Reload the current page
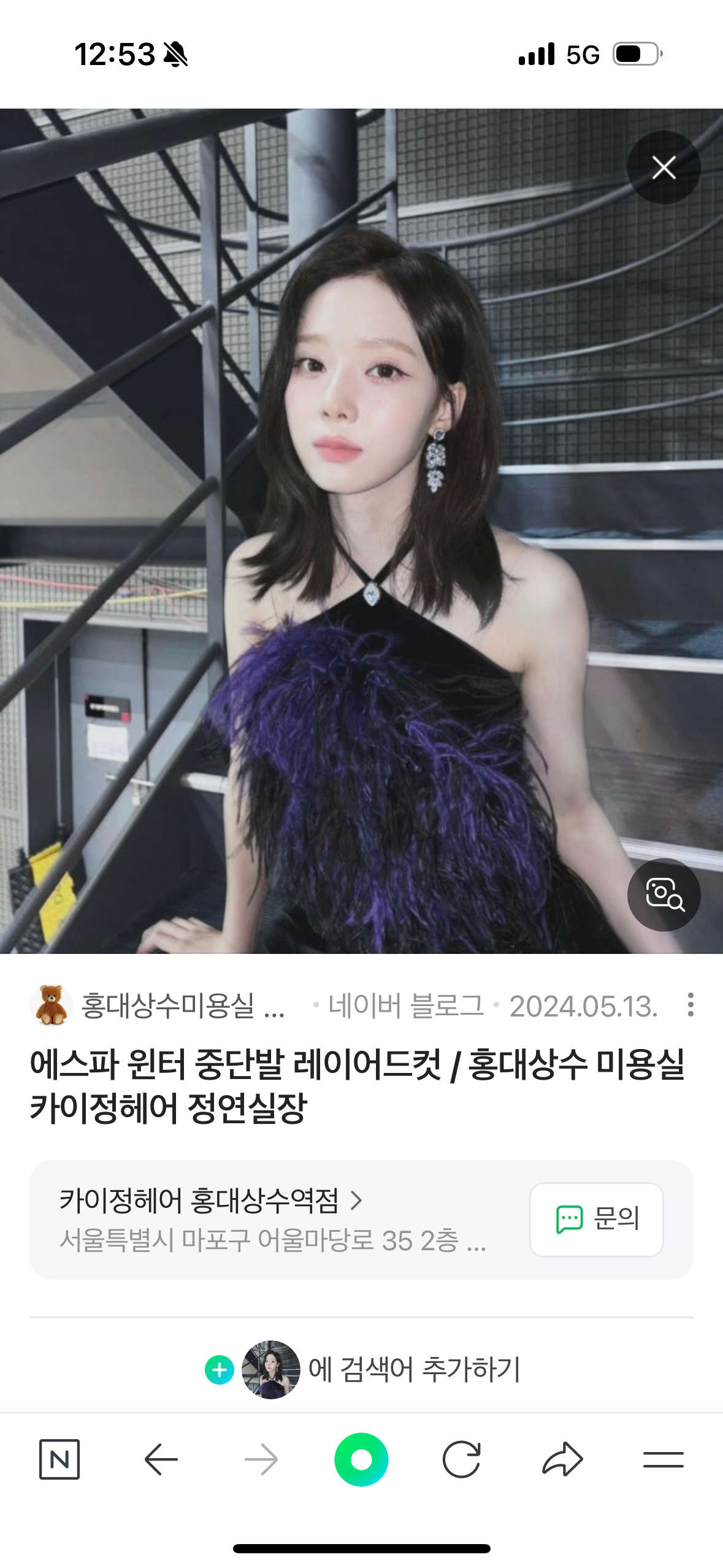 [x=461, y=1459]
